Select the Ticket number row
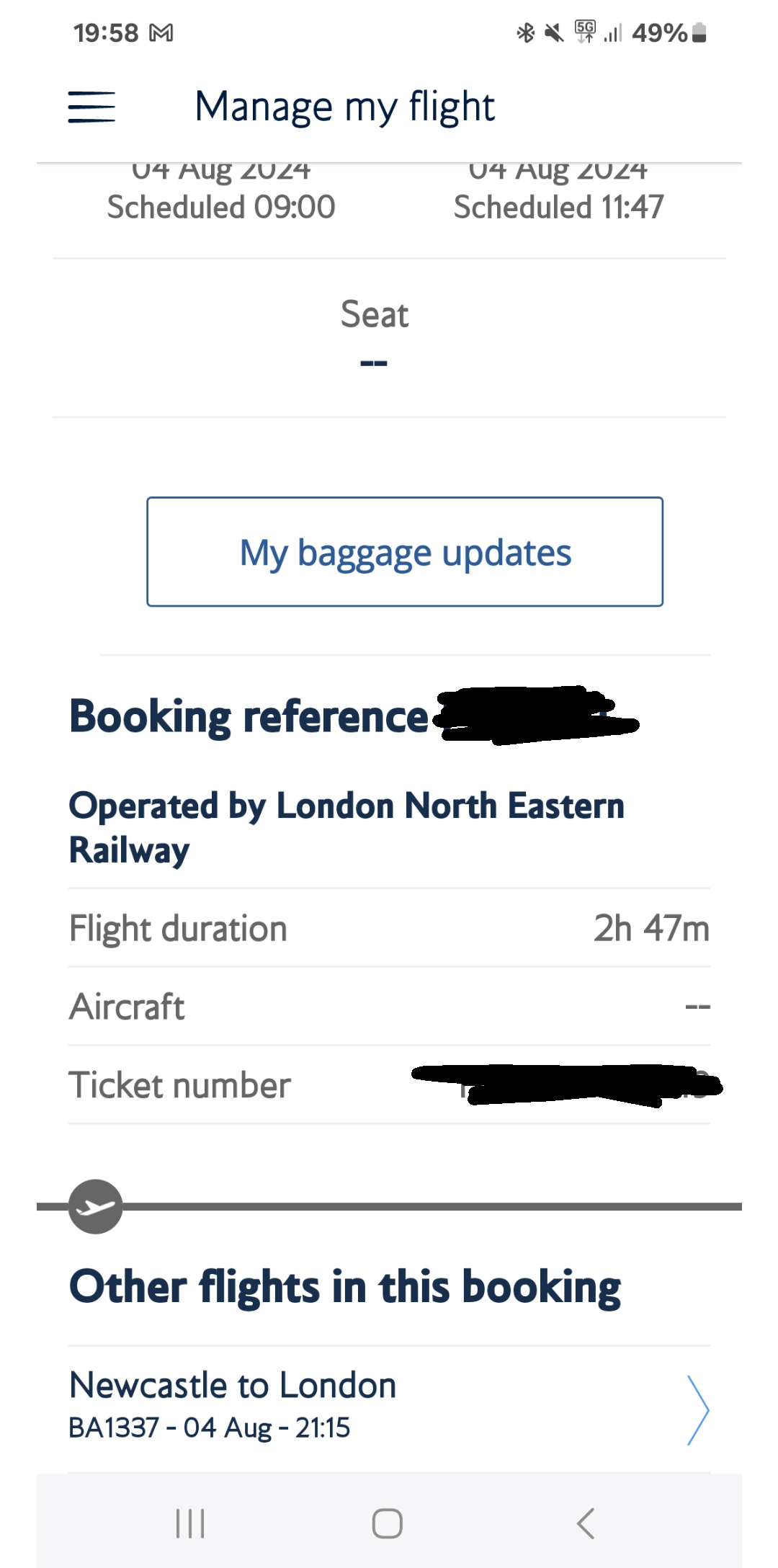This screenshot has width=778, height=1568. tap(389, 1084)
